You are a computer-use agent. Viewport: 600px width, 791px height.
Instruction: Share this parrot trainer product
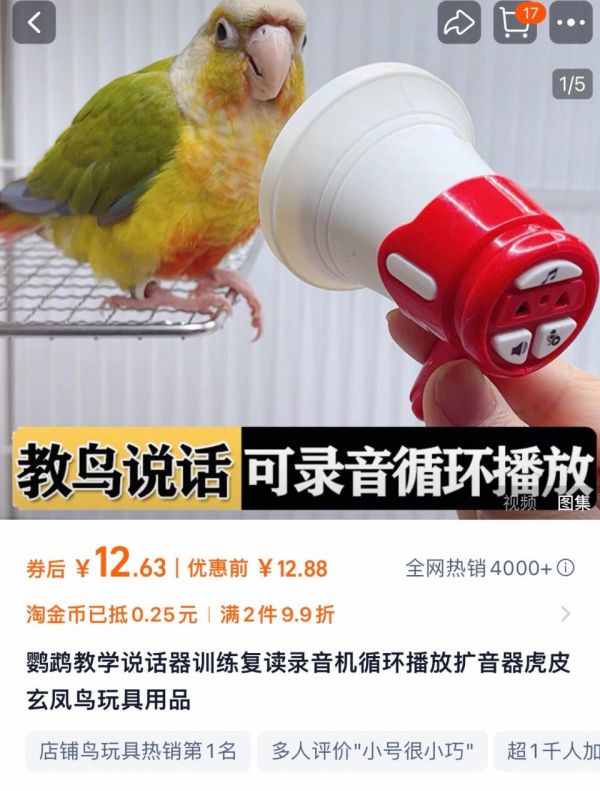point(459,23)
